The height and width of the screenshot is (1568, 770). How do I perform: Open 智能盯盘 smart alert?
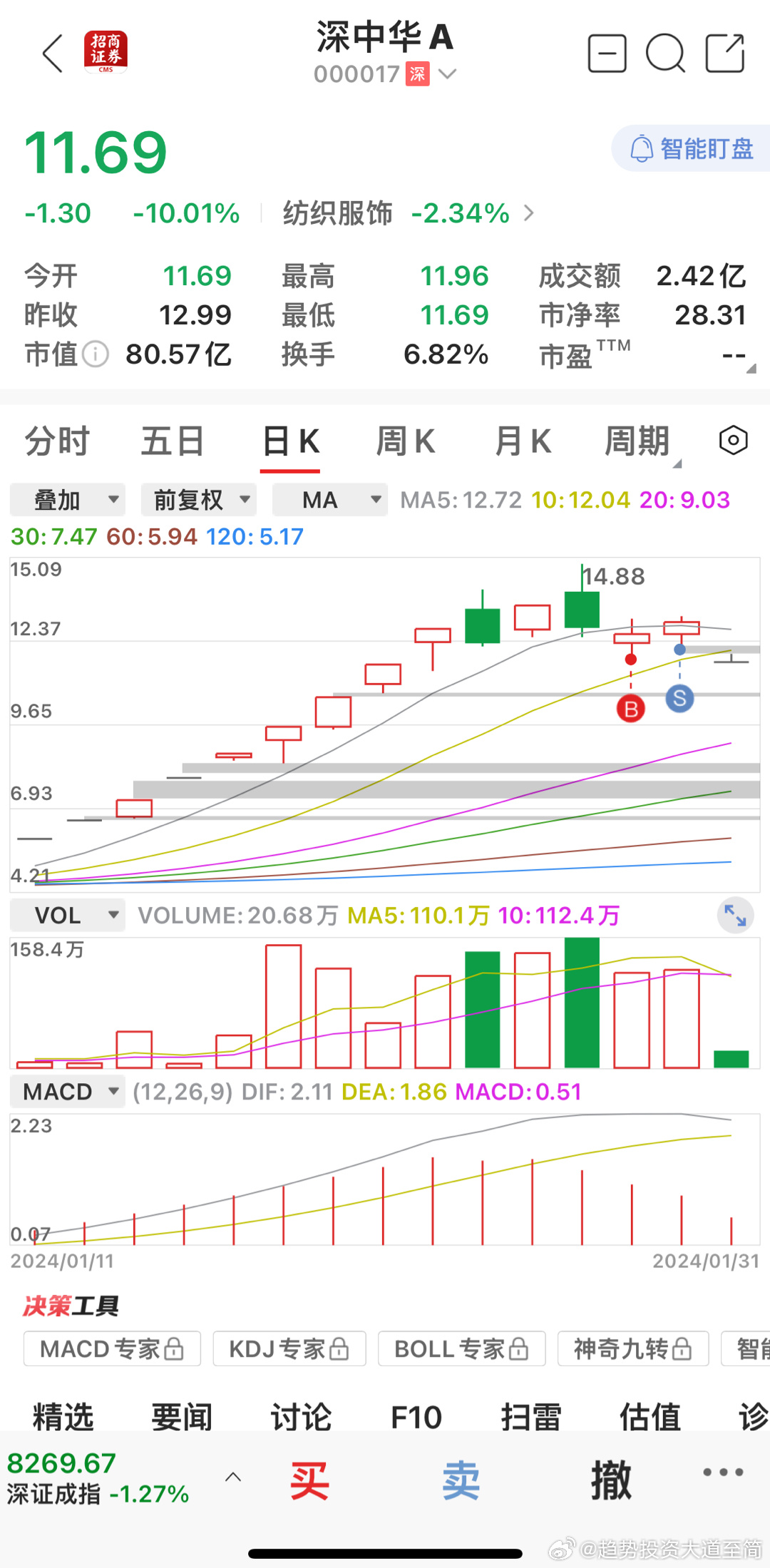[x=691, y=148]
